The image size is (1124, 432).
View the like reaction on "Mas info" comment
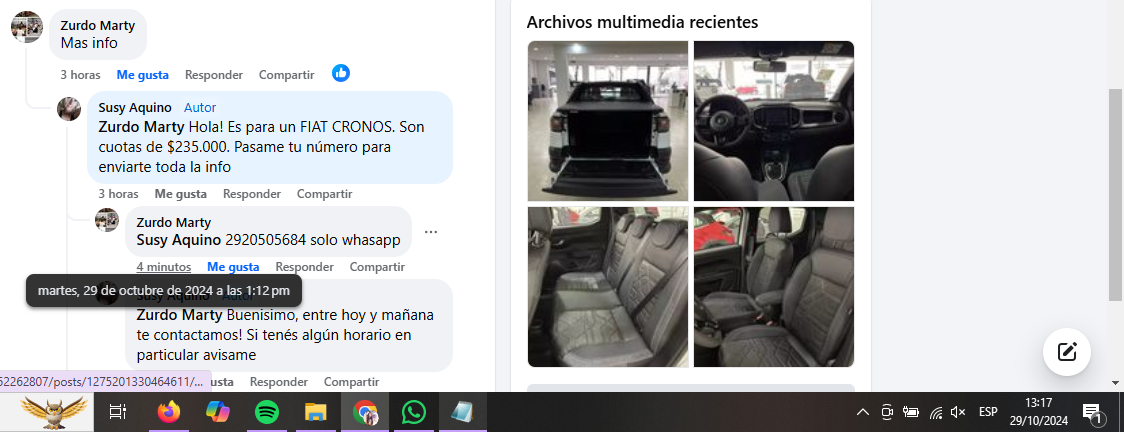point(341,74)
